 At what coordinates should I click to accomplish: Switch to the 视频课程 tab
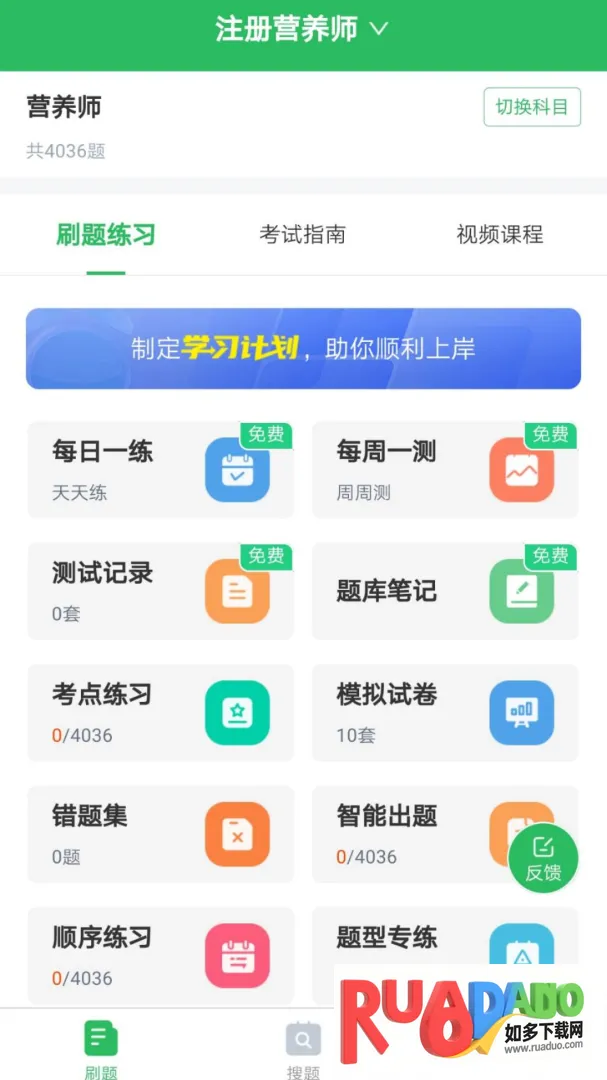click(x=499, y=235)
